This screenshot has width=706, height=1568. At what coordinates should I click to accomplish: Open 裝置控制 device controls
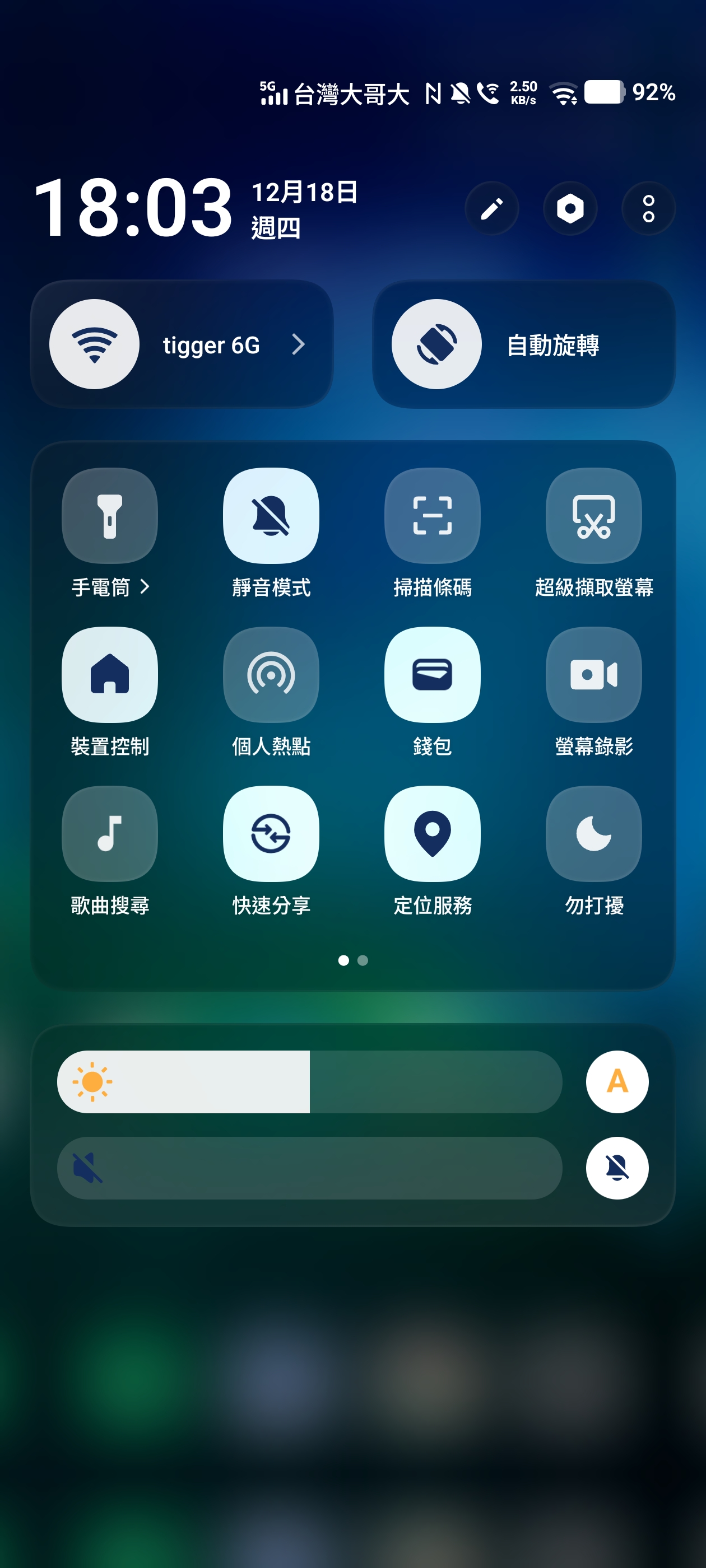pyautogui.click(x=110, y=674)
